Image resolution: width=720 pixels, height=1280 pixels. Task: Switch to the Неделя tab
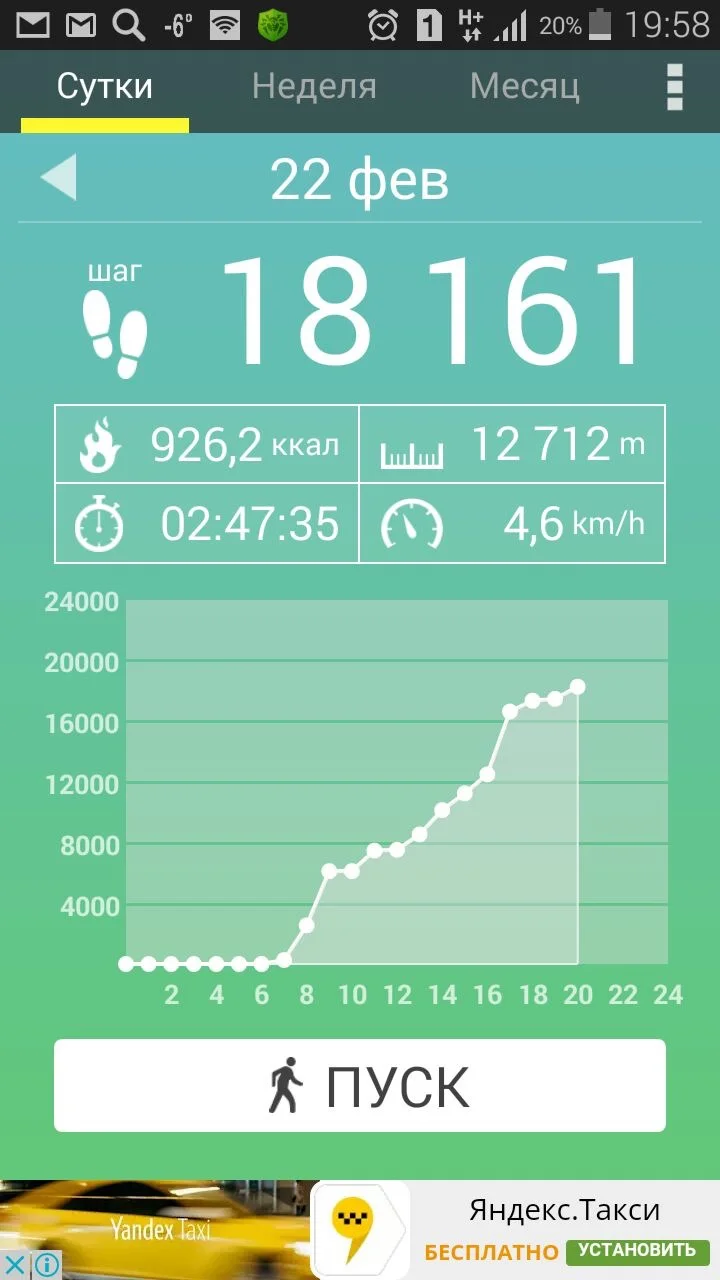(x=314, y=87)
